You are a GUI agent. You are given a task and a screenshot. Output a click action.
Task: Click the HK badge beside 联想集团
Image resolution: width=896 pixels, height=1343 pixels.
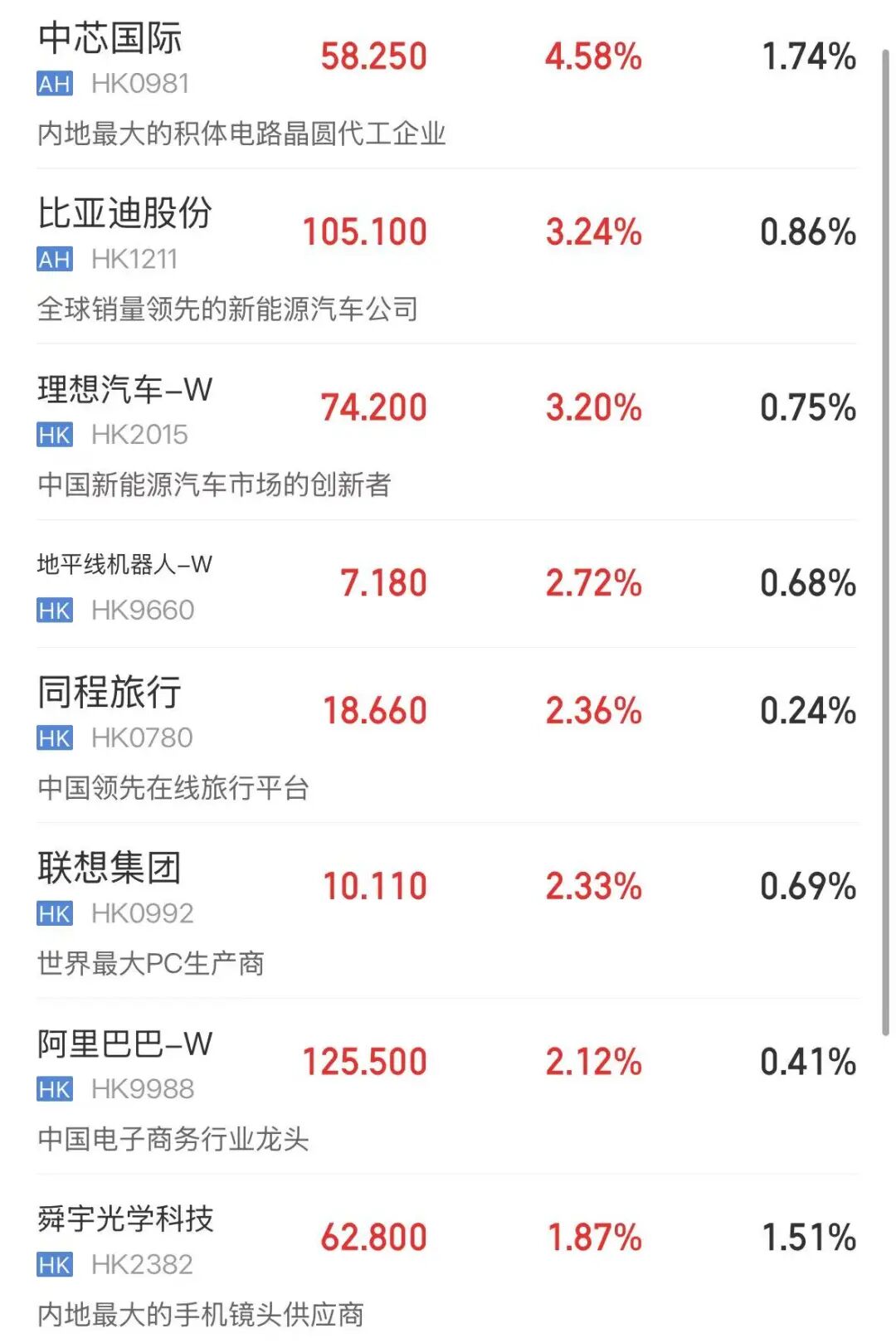click(53, 914)
